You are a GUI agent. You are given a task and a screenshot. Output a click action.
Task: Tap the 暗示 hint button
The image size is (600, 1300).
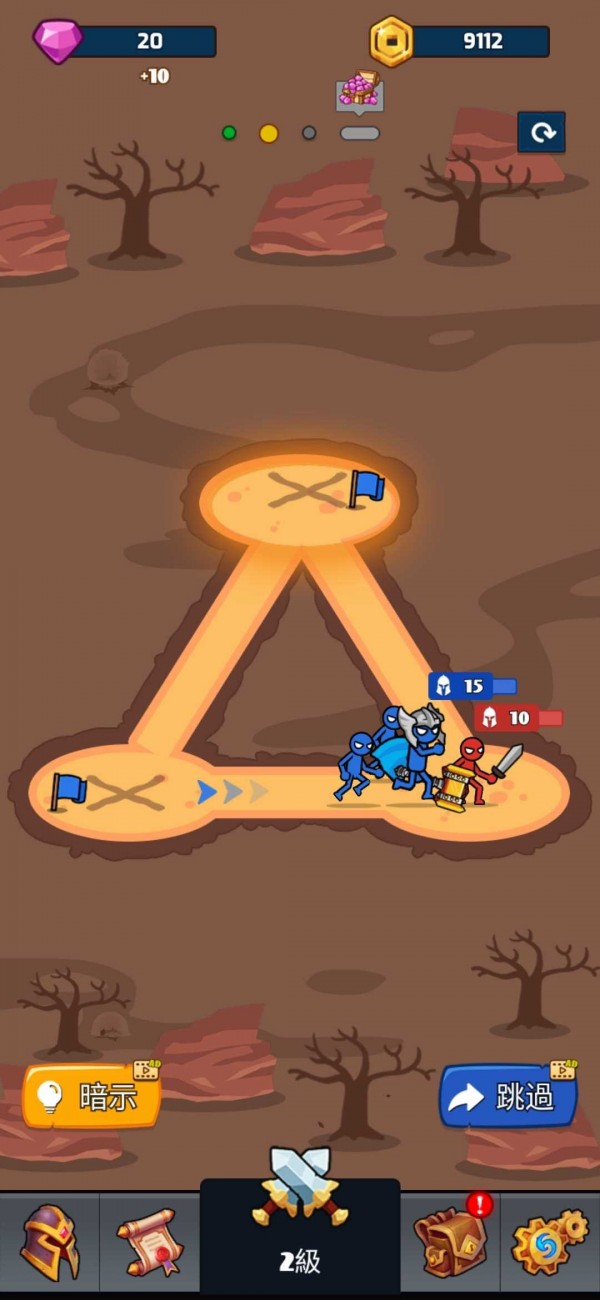92,1097
